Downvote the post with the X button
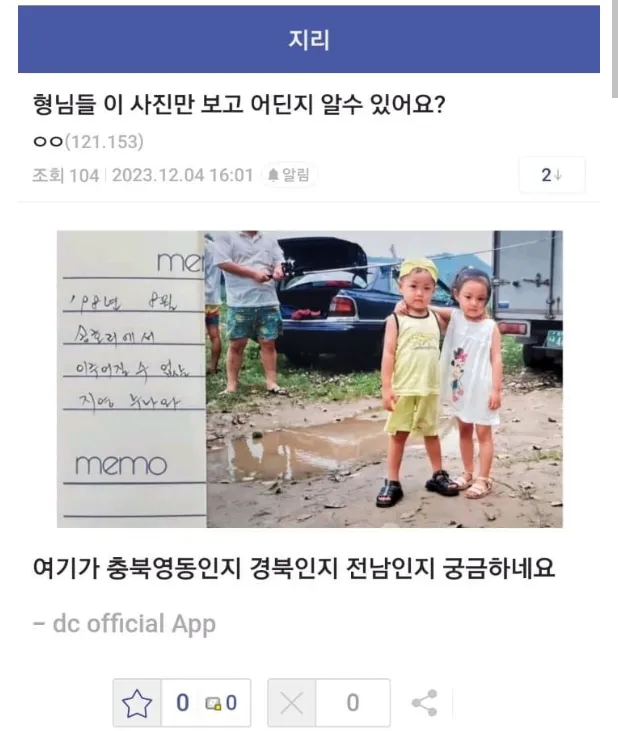Viewport: 618px width, 731px height. pyautogui.click(x=292, y=703)
